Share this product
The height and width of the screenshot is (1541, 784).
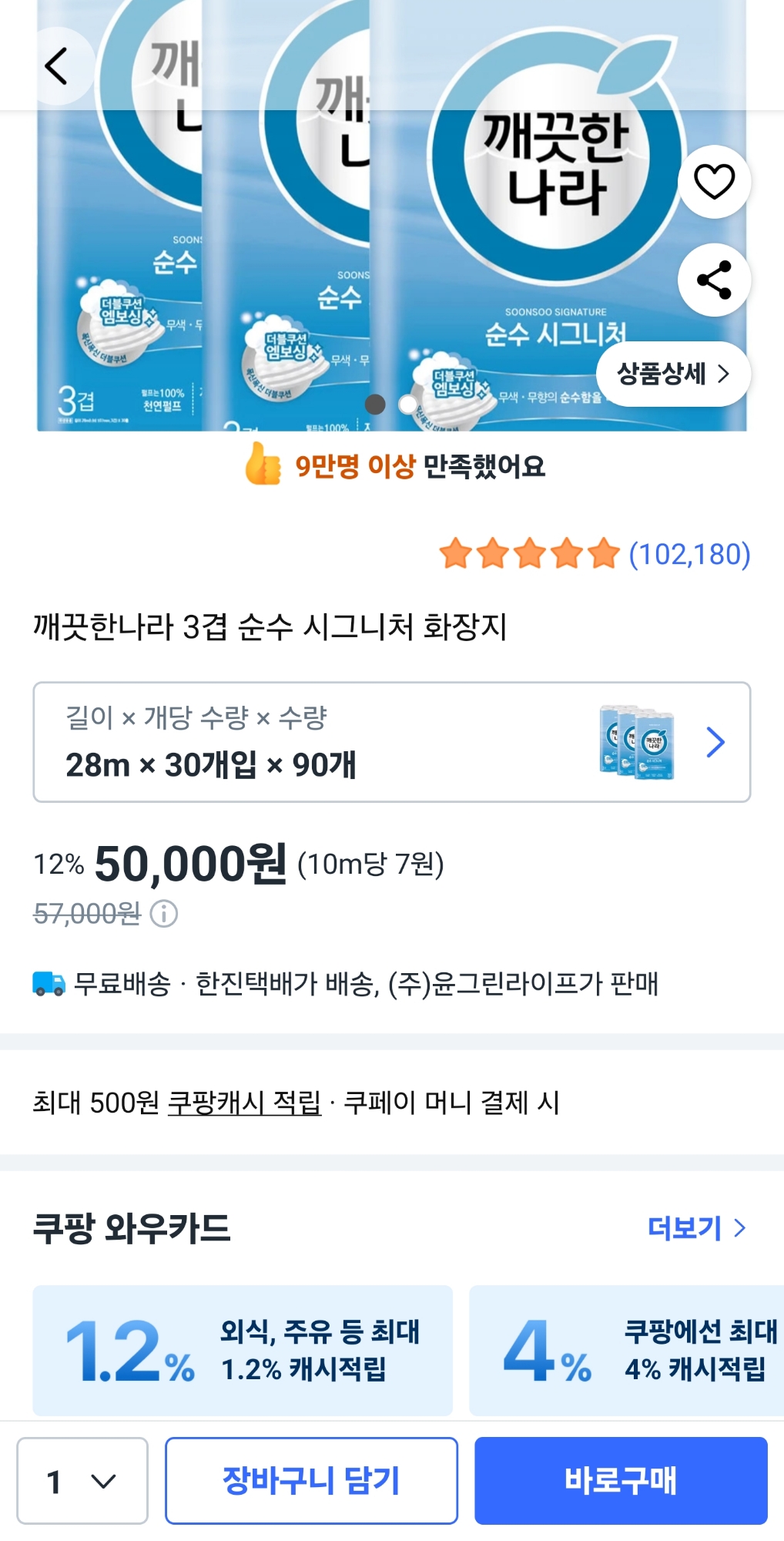(714, 280)
